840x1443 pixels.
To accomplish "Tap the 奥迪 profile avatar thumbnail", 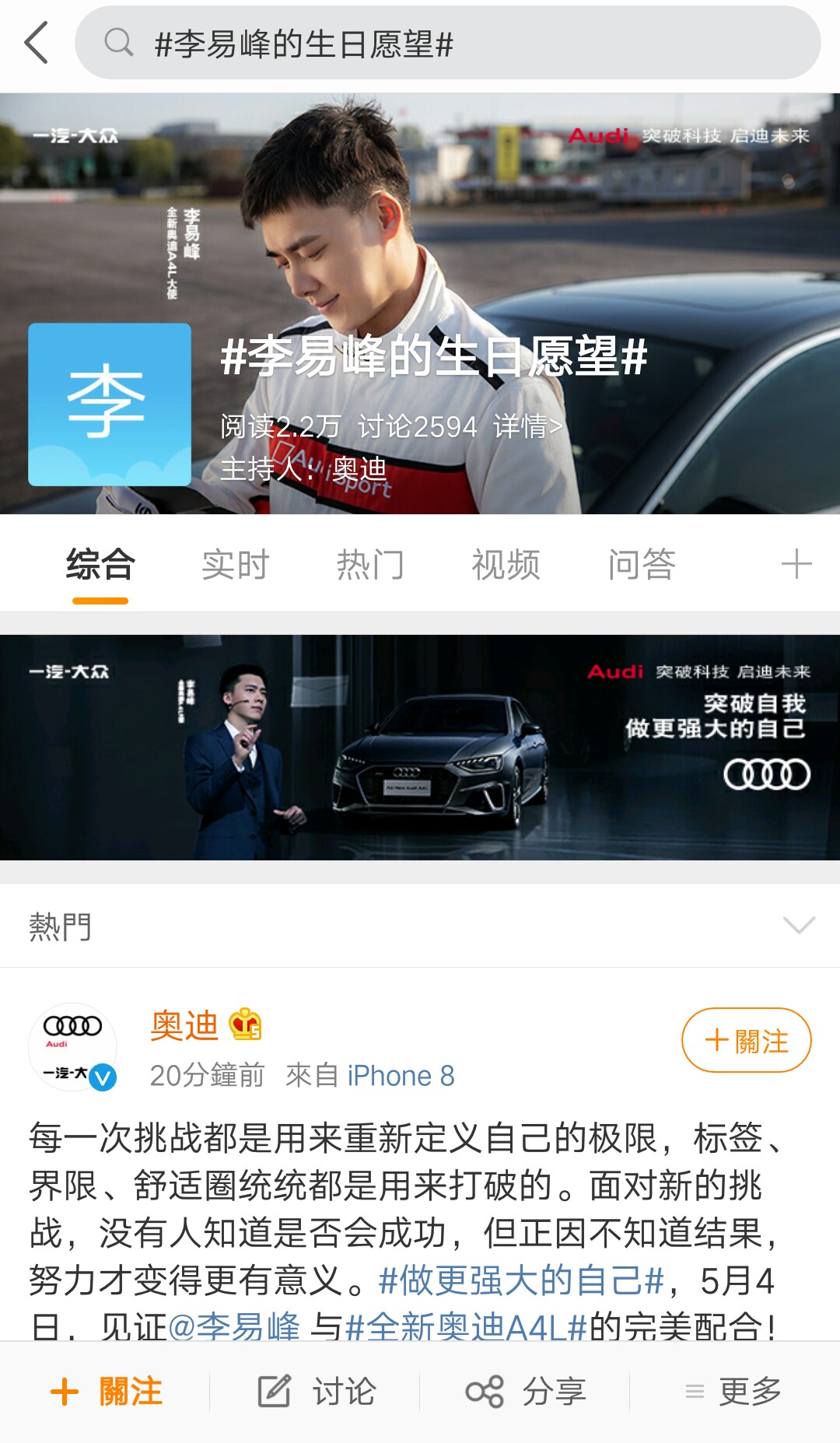I will click(x=72, y=1048).
